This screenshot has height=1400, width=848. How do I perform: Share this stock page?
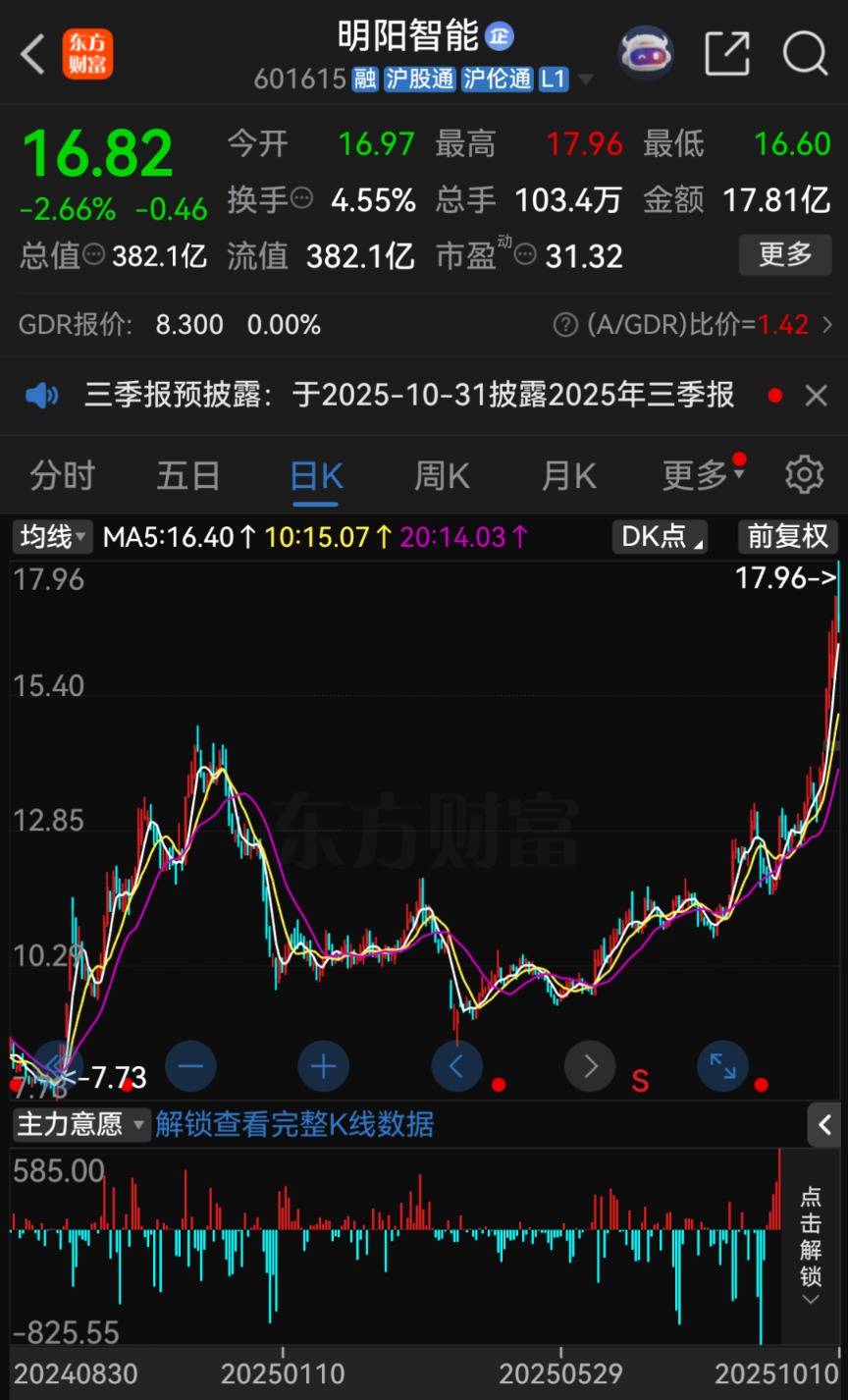[x=727, y=53]
